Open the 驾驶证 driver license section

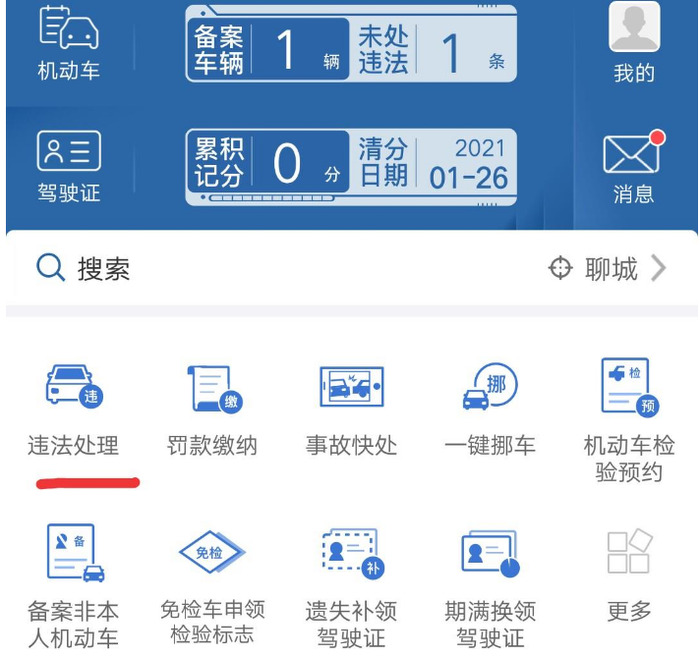tap(69, 166)
